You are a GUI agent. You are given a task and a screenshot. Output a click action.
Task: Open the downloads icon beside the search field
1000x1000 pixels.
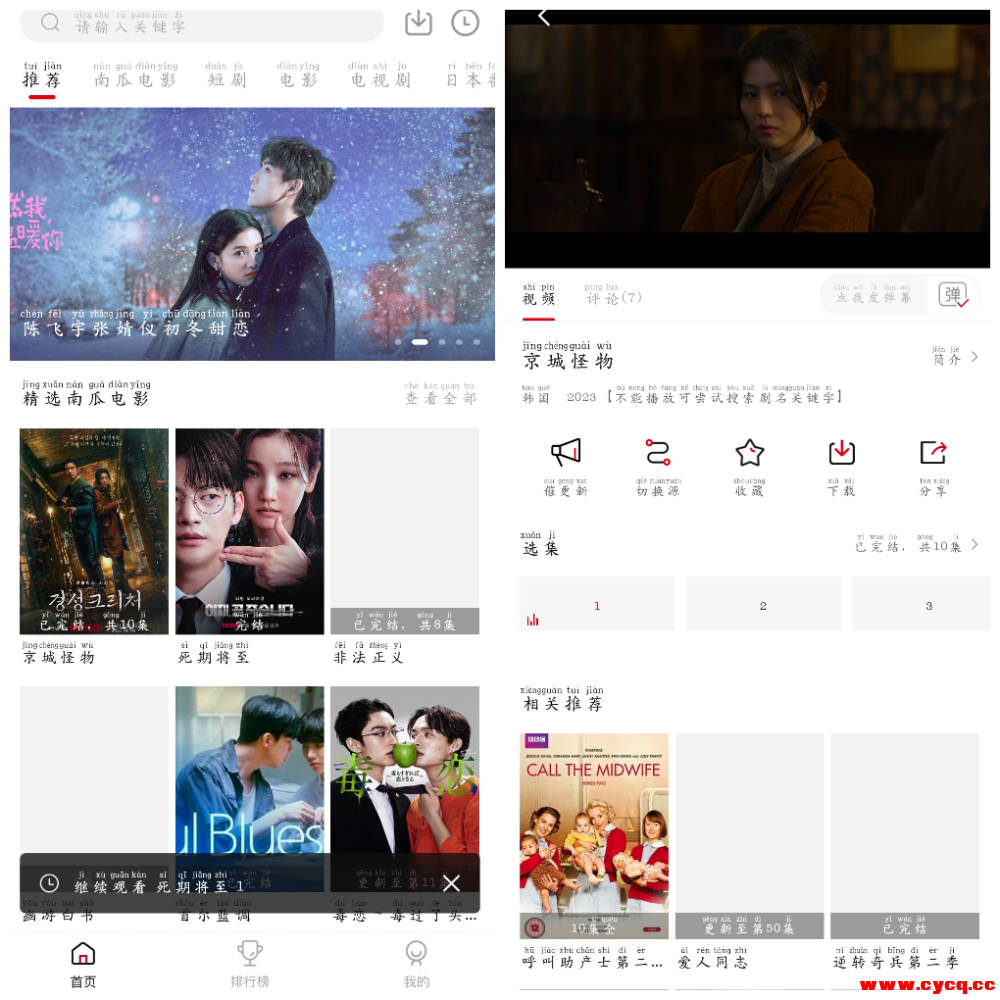419,22
